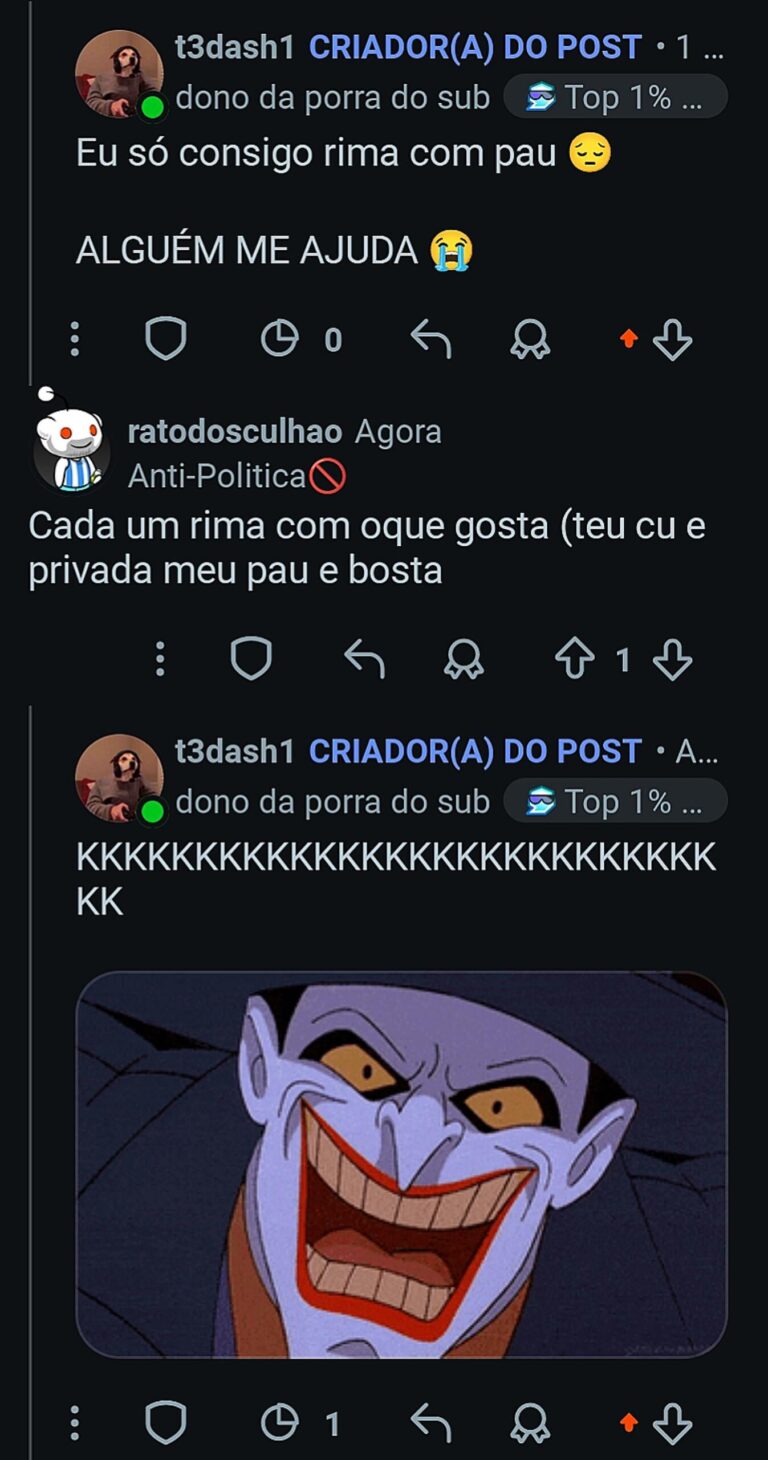The width and height of the screenshot is (768, 1460).
Task: Open overflow menu under the ALGUÉM ME AJUDA comment
Action: (x=74, y=340)
